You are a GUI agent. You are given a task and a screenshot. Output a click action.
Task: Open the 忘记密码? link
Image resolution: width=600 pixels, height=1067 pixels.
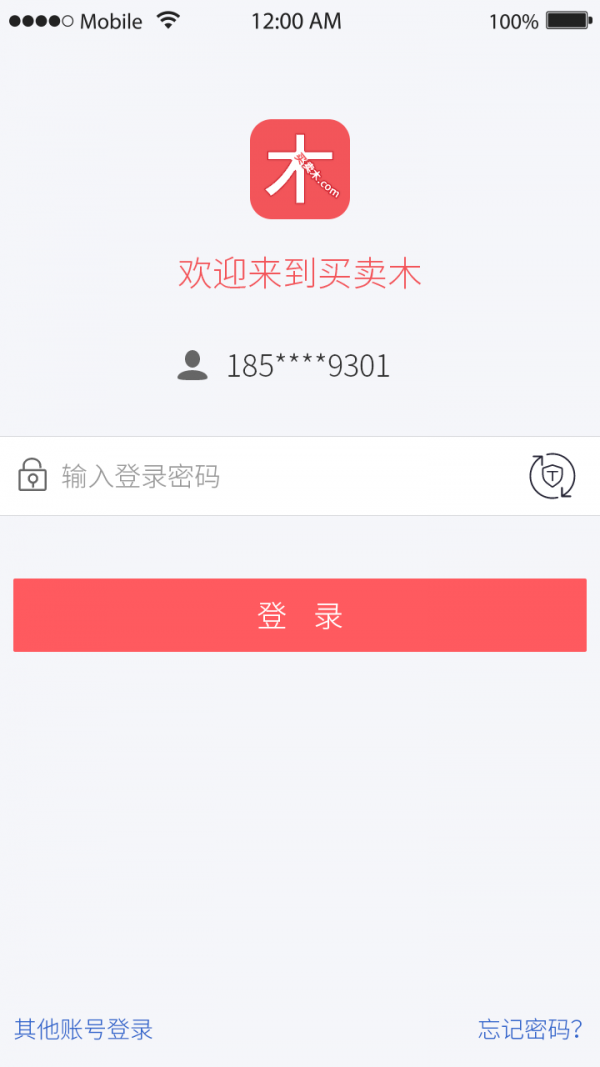(x=530, y=1029)
